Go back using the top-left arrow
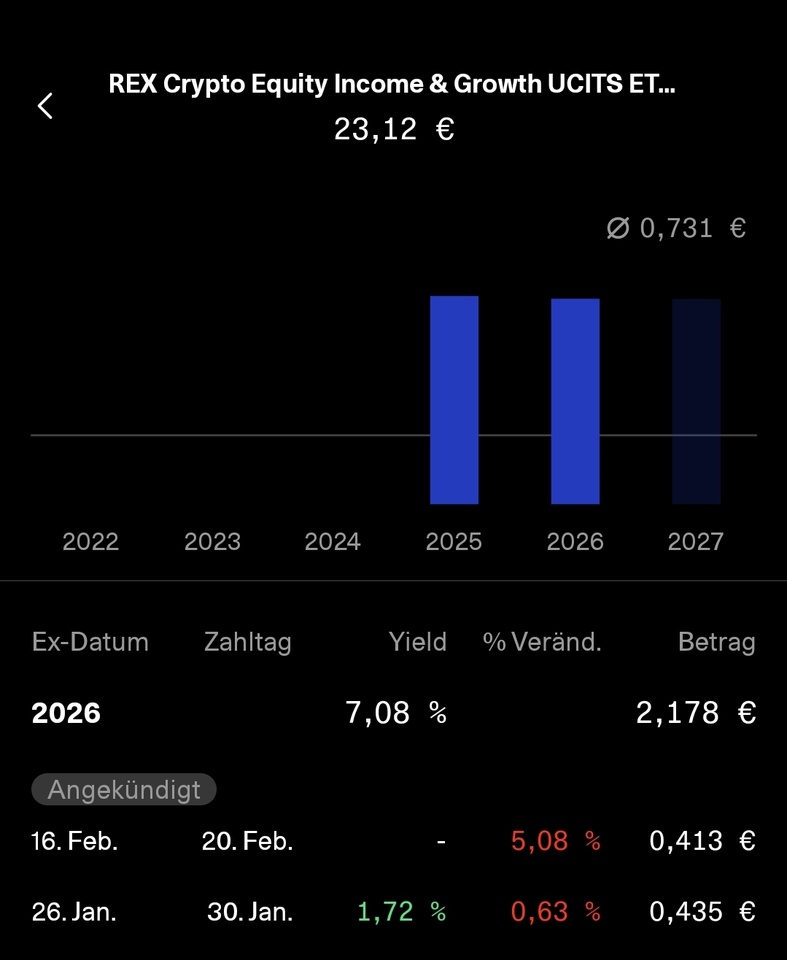Screen dimensions: 787x960 pos(45,106)
